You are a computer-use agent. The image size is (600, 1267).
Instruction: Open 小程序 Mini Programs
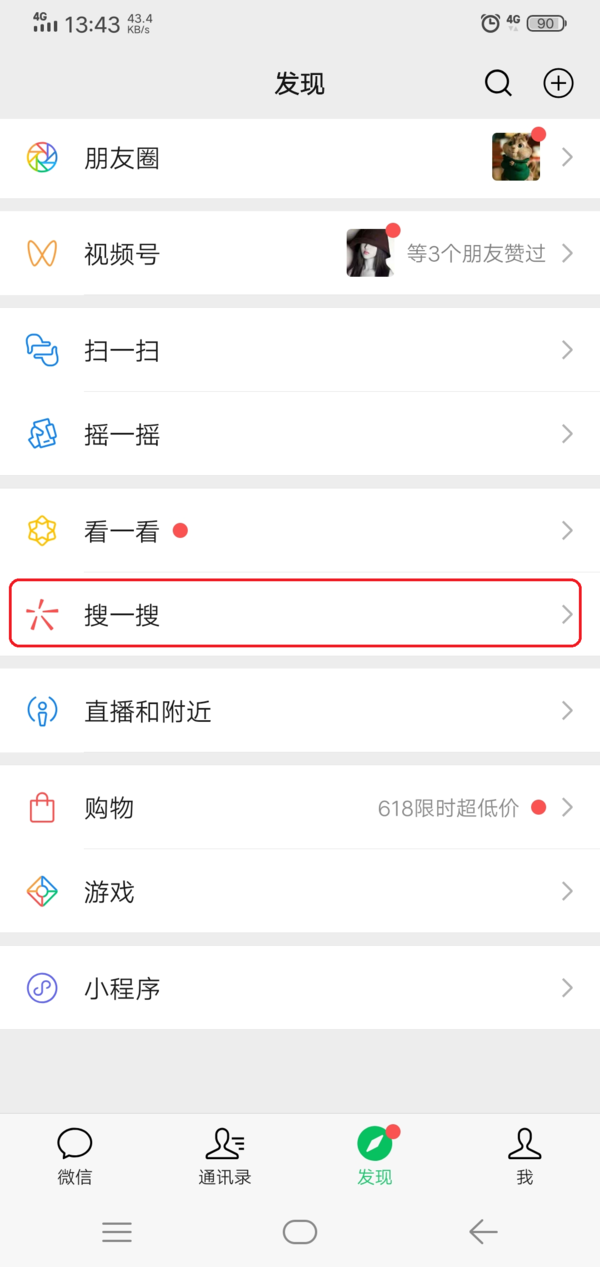tap(300, 988)
